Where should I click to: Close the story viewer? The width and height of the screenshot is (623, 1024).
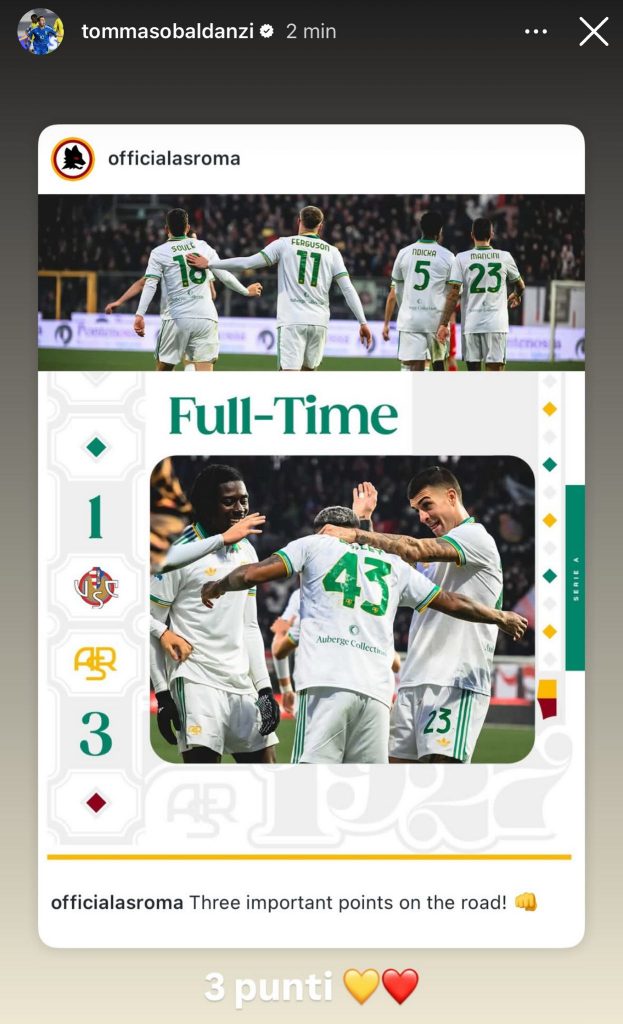(x=594, y=32)
